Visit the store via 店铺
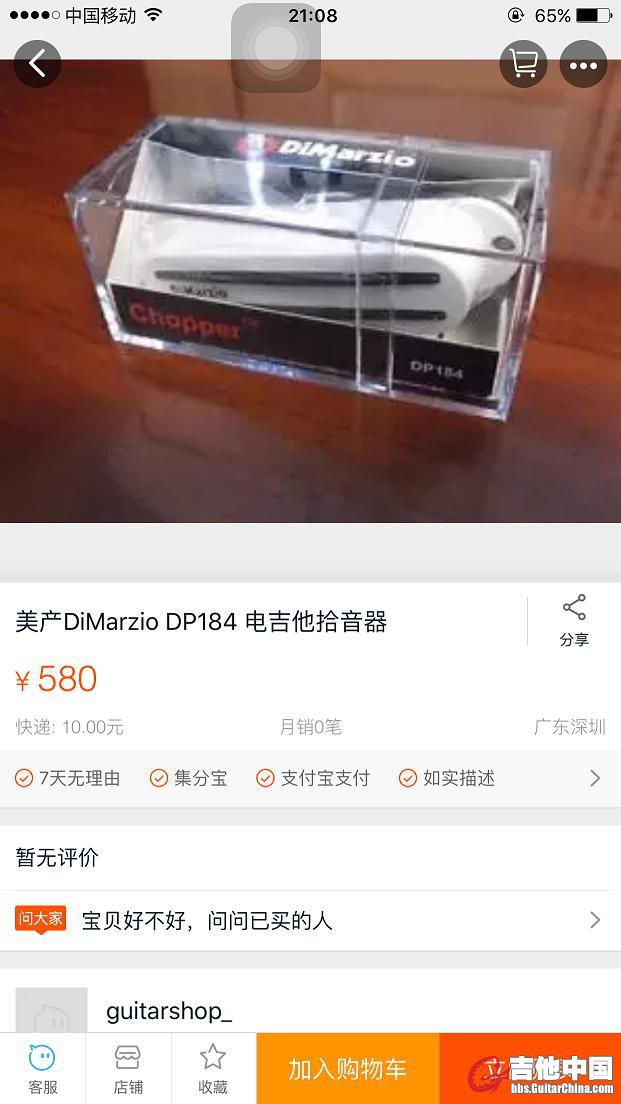The height and width of the screenshot is (1104, 621). click(x=128, y=1068)
